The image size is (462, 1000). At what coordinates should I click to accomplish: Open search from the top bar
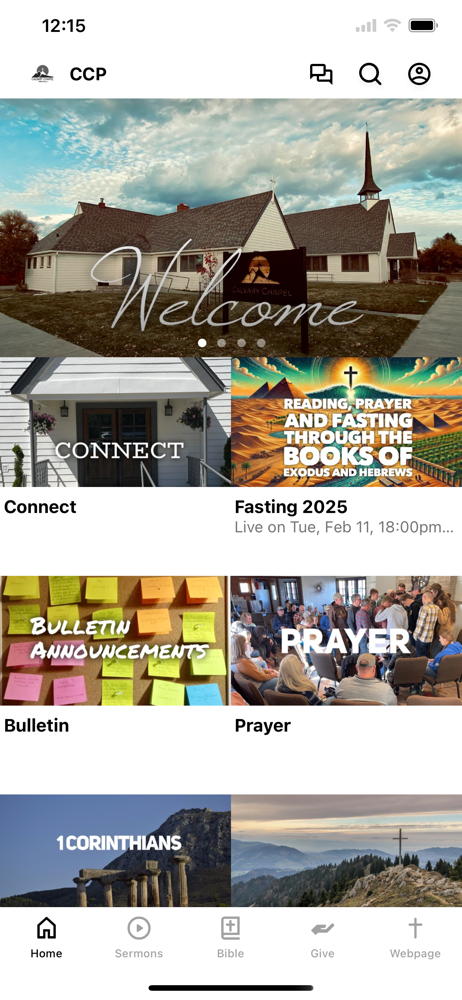(x=370, y=74)
